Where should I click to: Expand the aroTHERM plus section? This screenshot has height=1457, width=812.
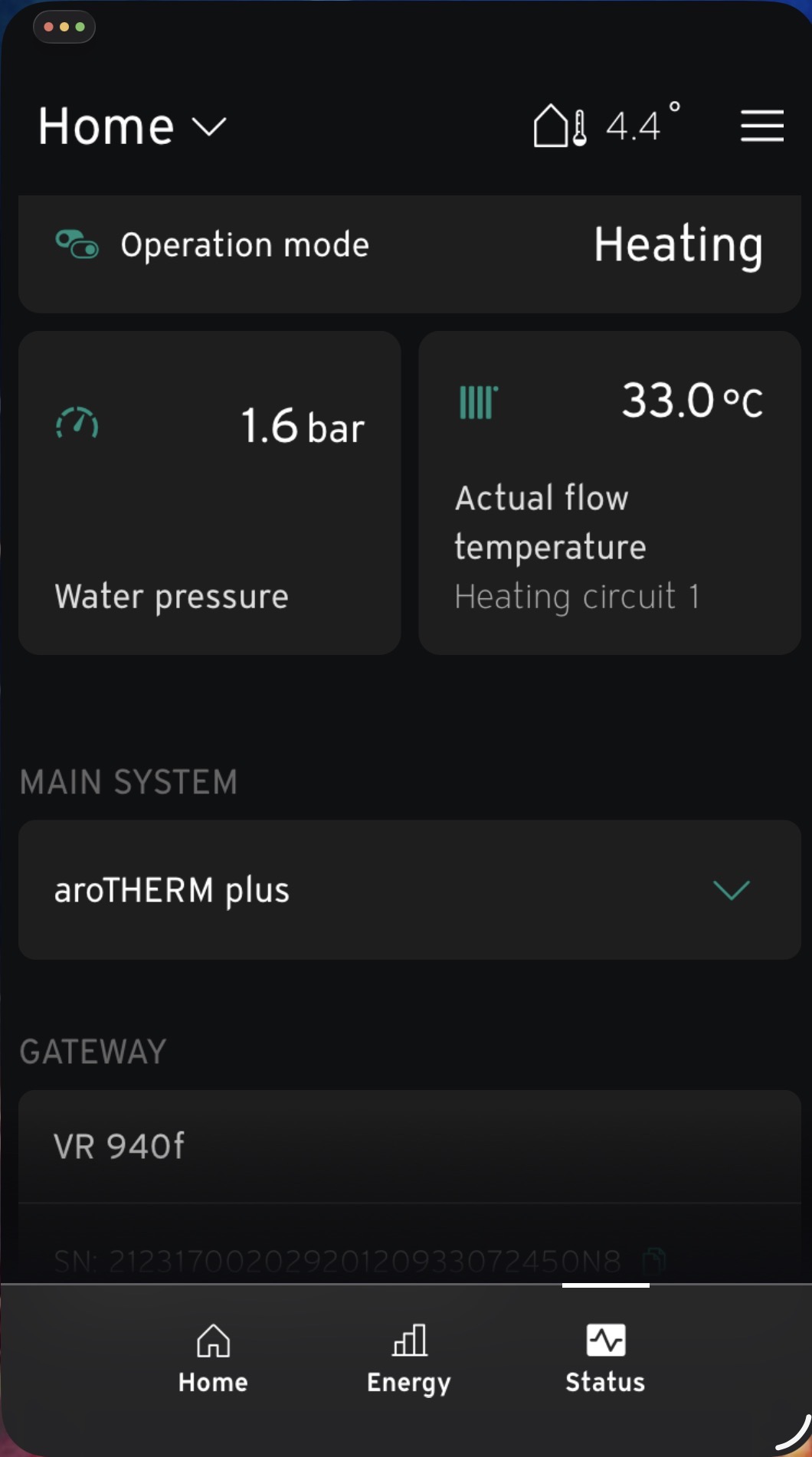730,890
